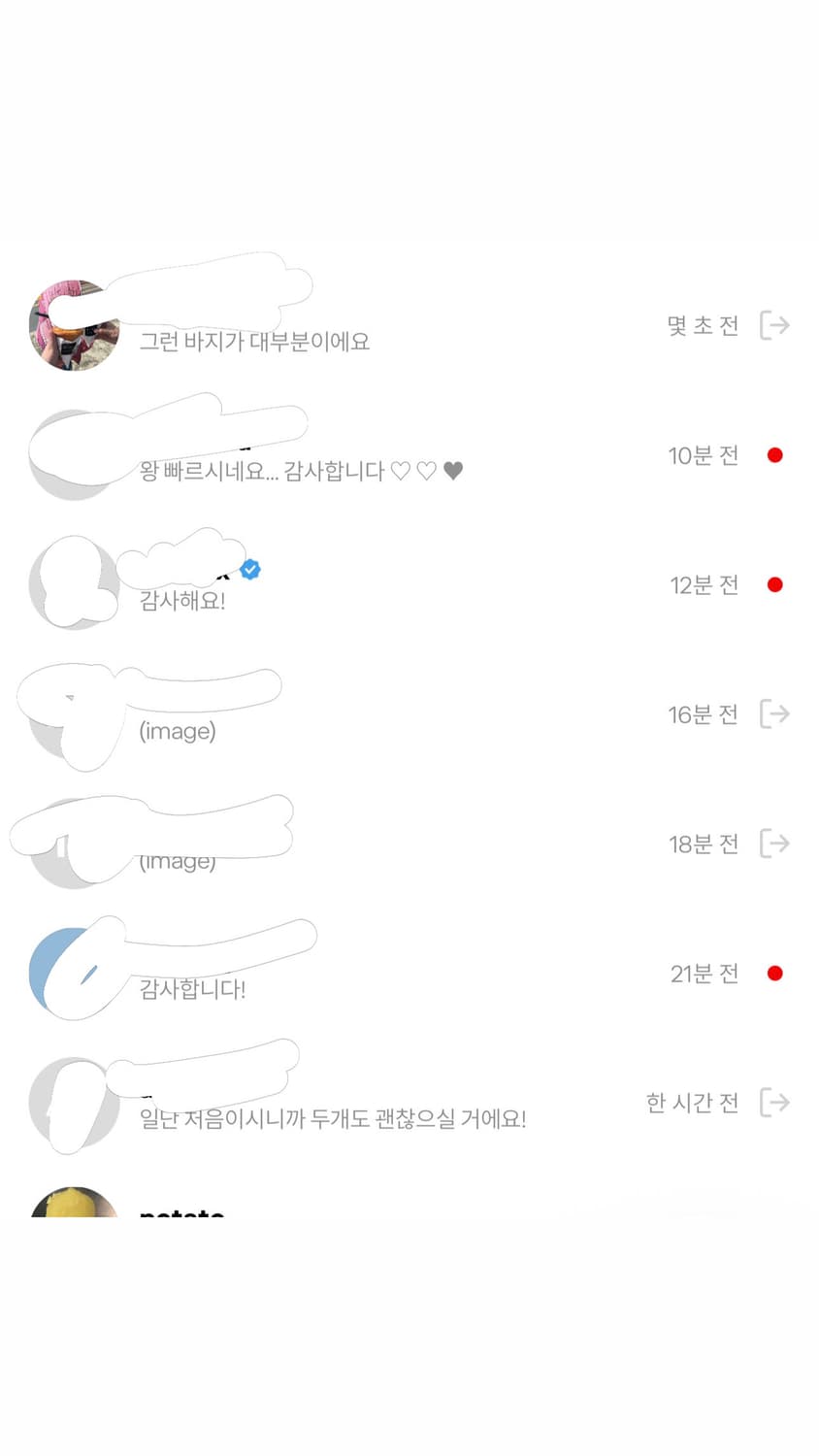This screenshot has height=1456, width=819.
Task: Open the pink-hand profile avatar of the top comment
Action: click(74, 325)
